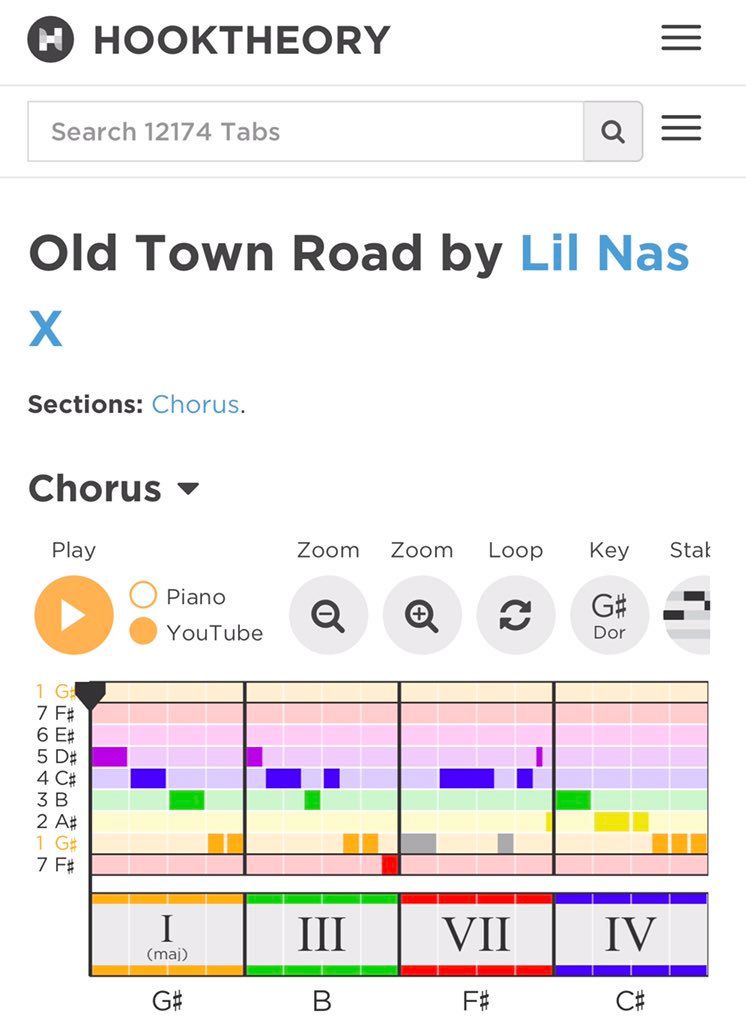Select the Piano playback option
The width and height of the screenshot is (746, 1024).
(x=144, y=596)
